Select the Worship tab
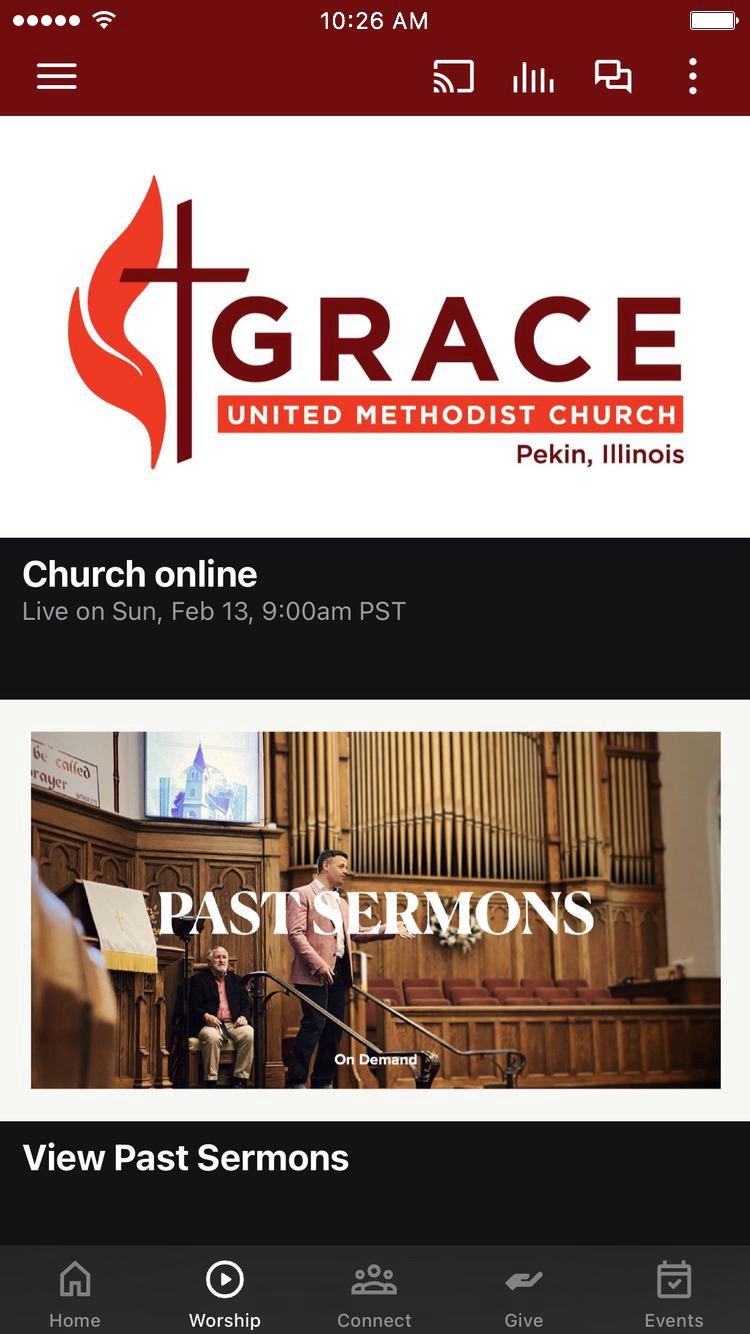This screenshot has height=1334, width=750. [225, 1294]
